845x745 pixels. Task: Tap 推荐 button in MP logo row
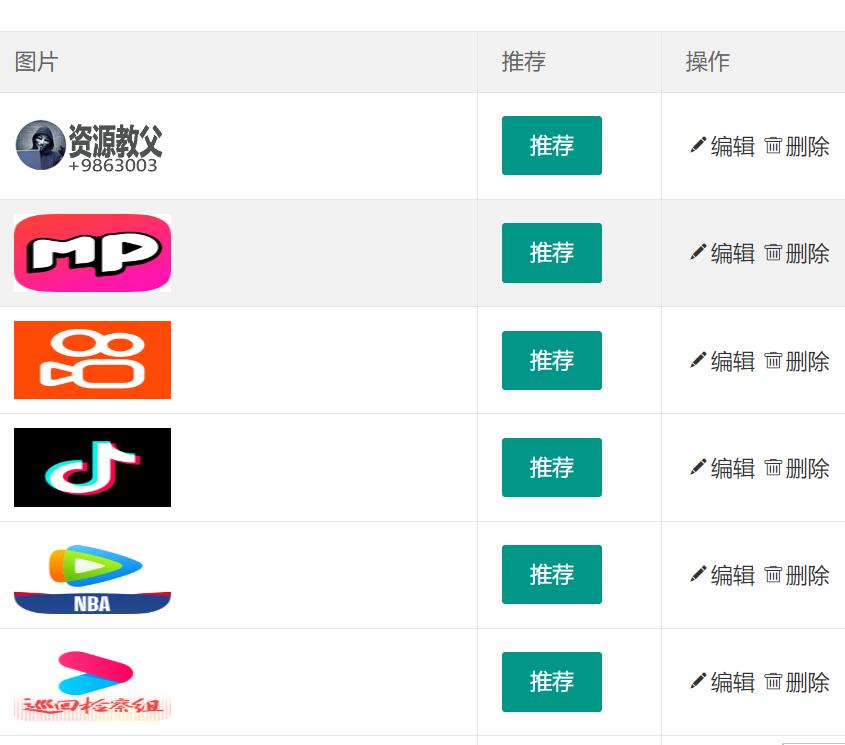551,253
